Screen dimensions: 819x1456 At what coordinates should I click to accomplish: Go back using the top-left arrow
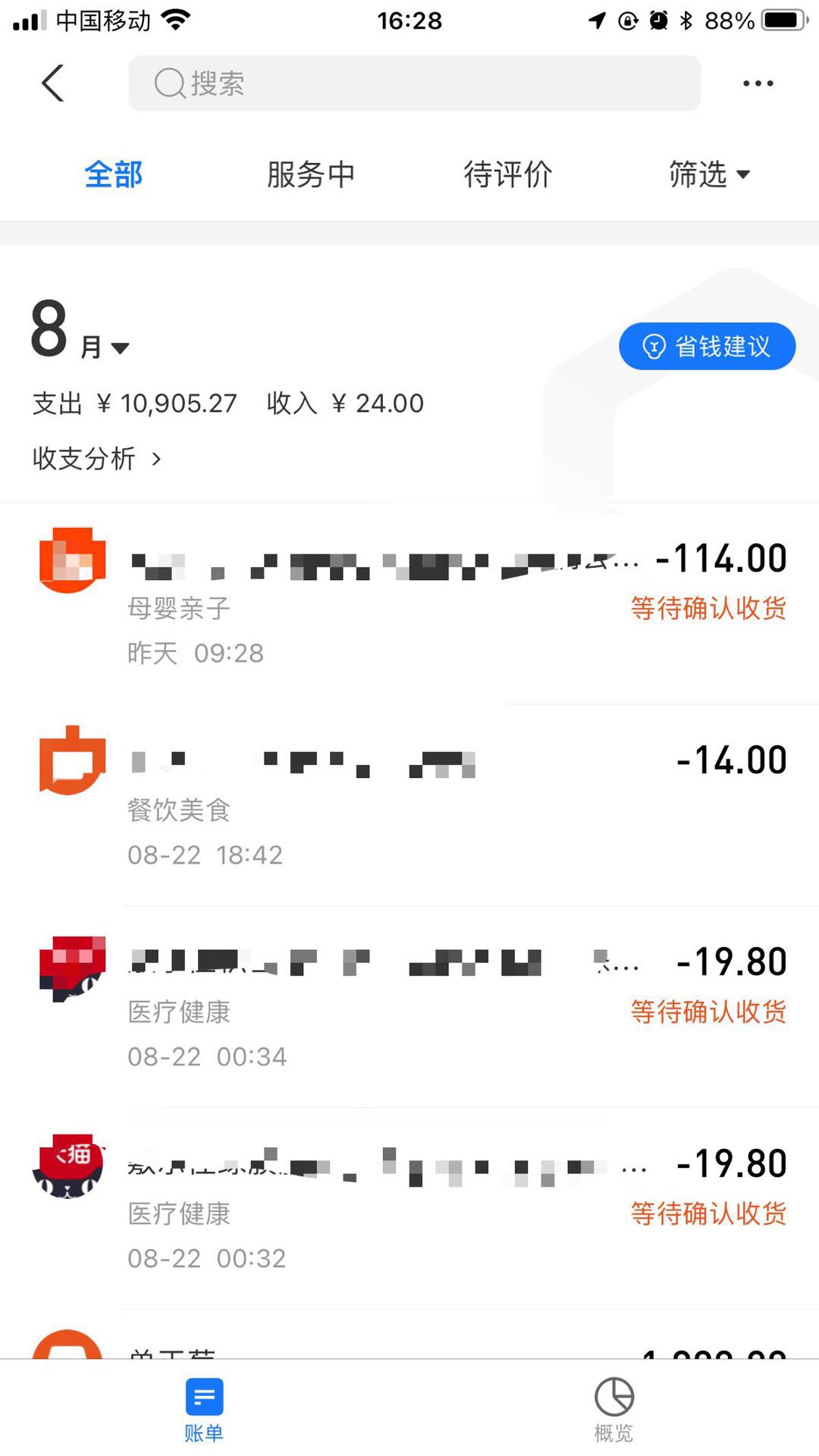tap(52, 83)
